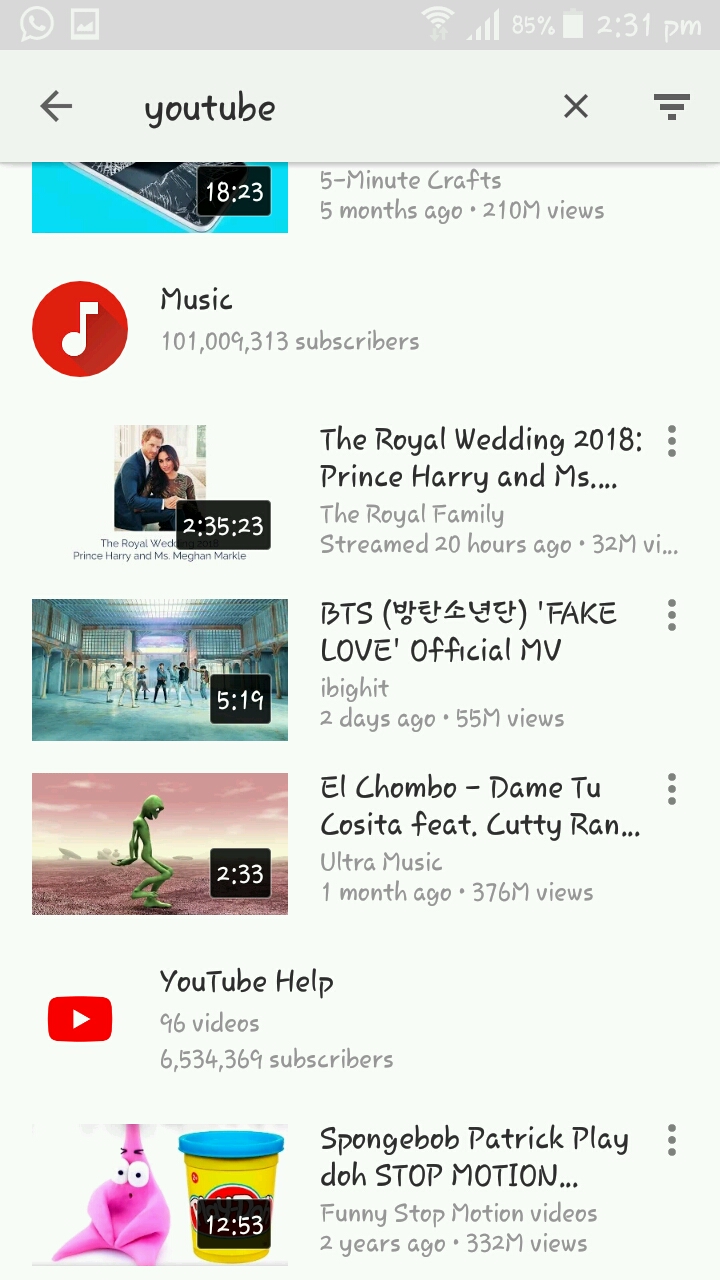Open the 5-Minute Crafts video

click(x=160, y=197)
